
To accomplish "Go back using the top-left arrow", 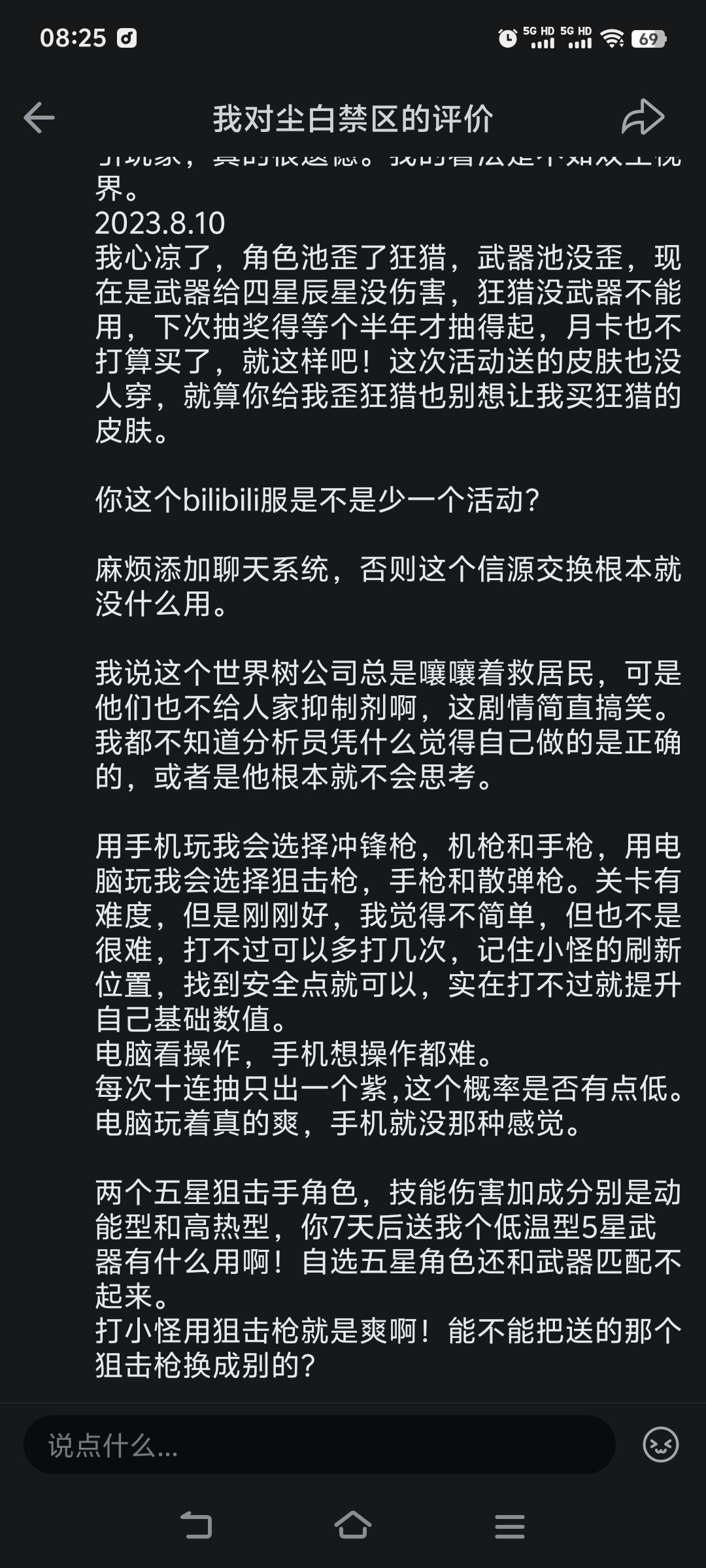I will (x=39, y=118).
